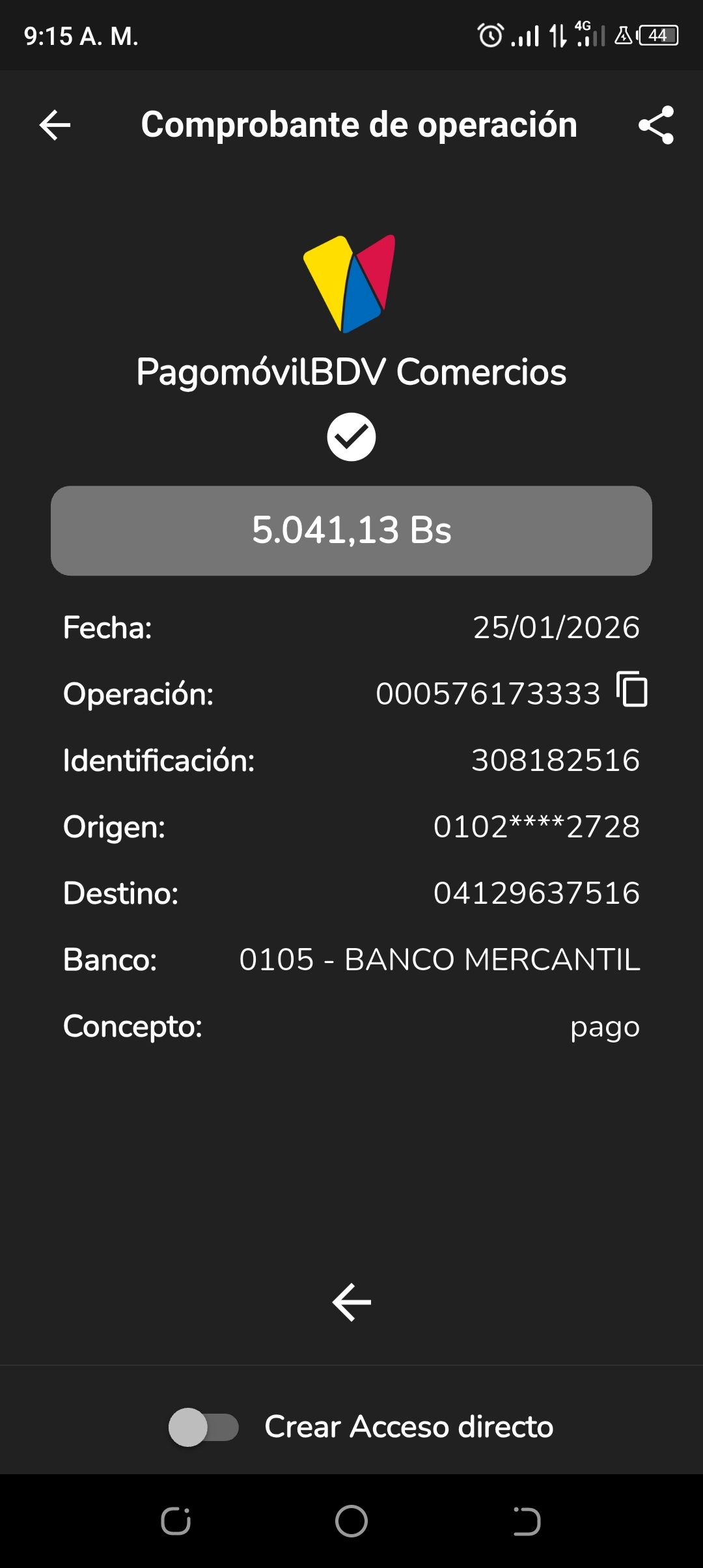Enable the Crear Acceso directo switch
Screen dimensions: 703x1568
(x=203, y=1427)
